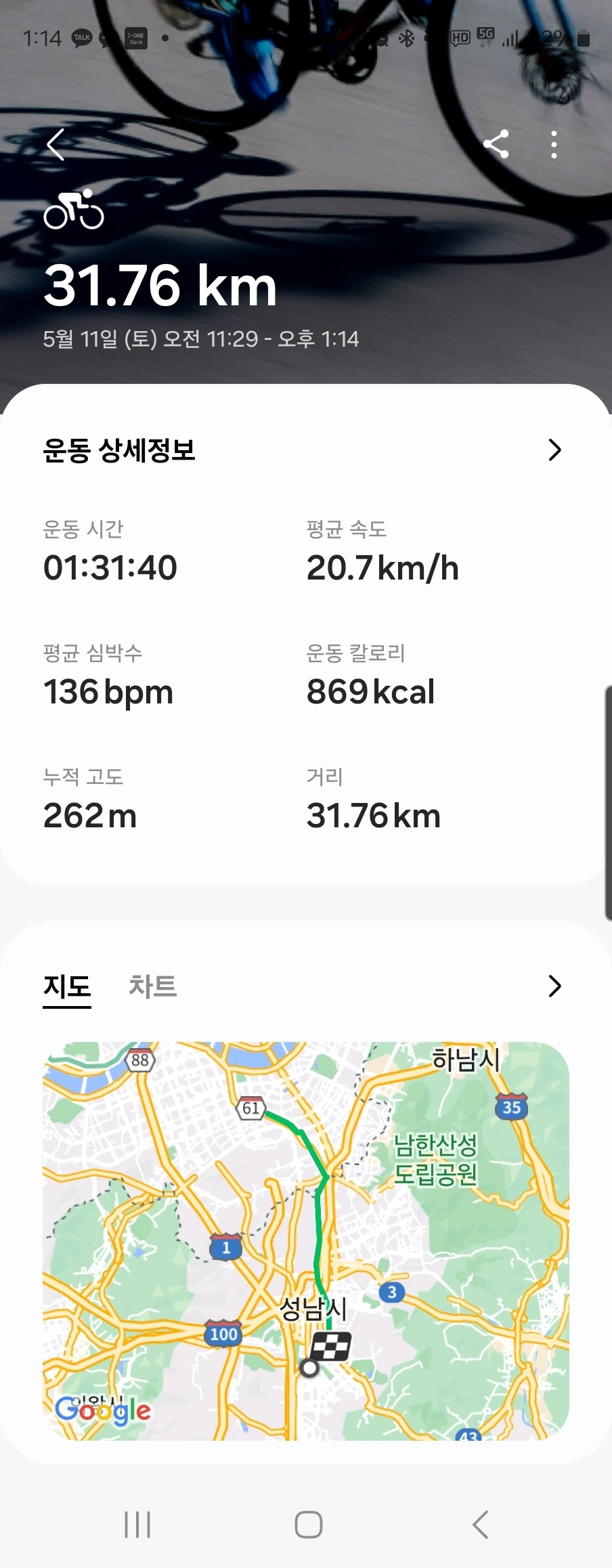This screenshot has height=1568, width=612.
Task: Select the 지도 tab
Action: pyautogui.click(x=67, y=986)
